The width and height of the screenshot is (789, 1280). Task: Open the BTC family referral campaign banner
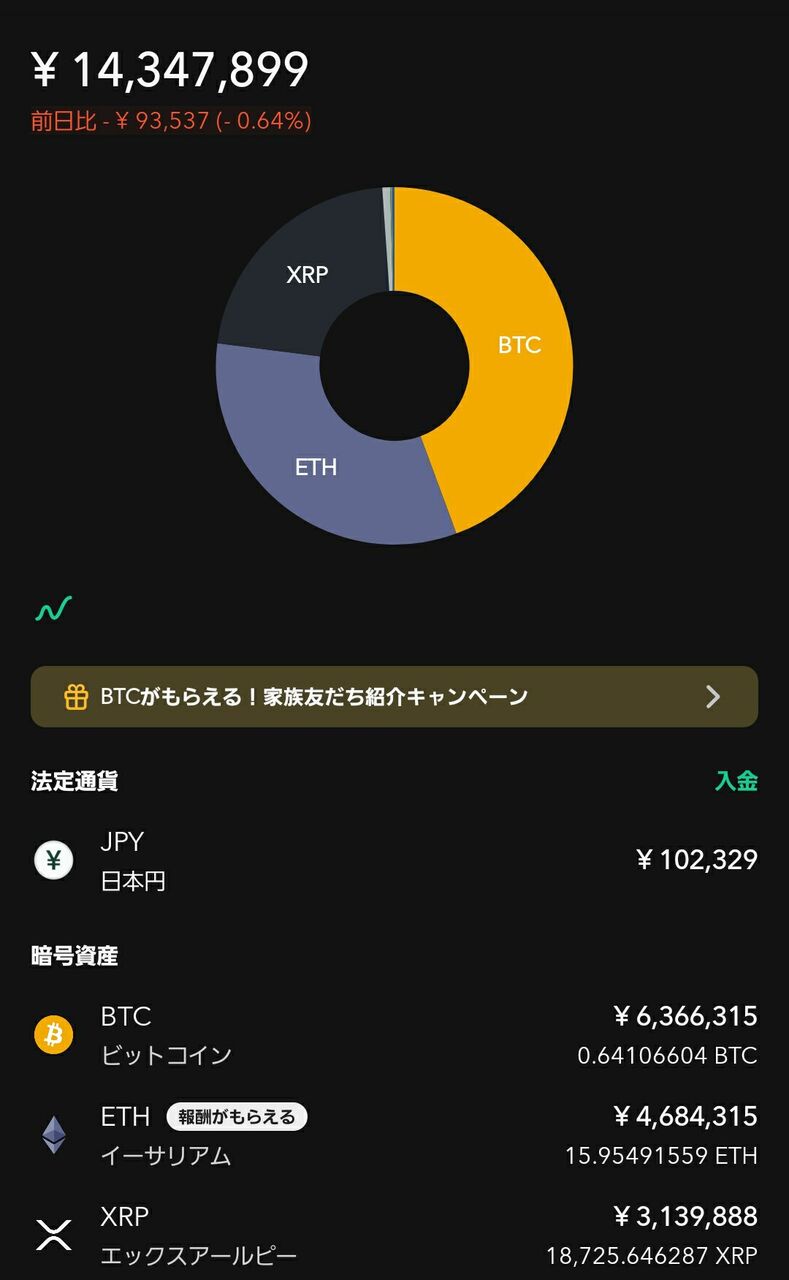pos(394,696)
